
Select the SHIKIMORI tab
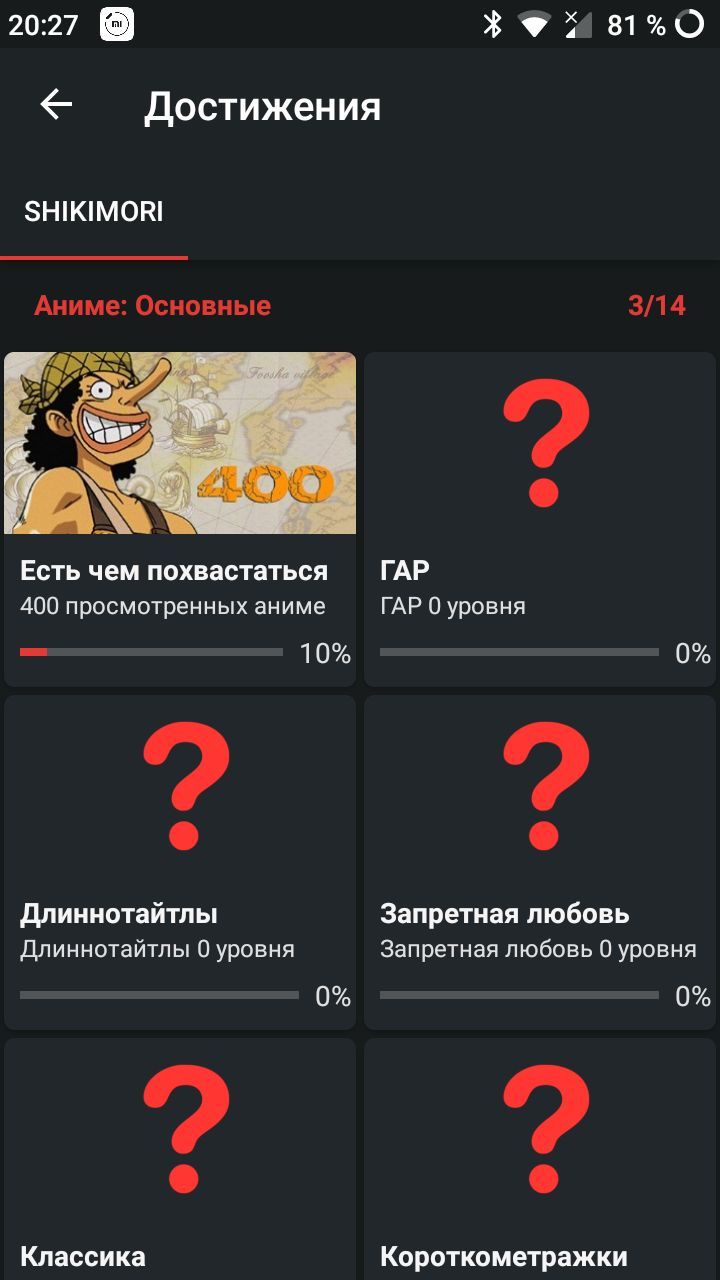click(94, 213)
